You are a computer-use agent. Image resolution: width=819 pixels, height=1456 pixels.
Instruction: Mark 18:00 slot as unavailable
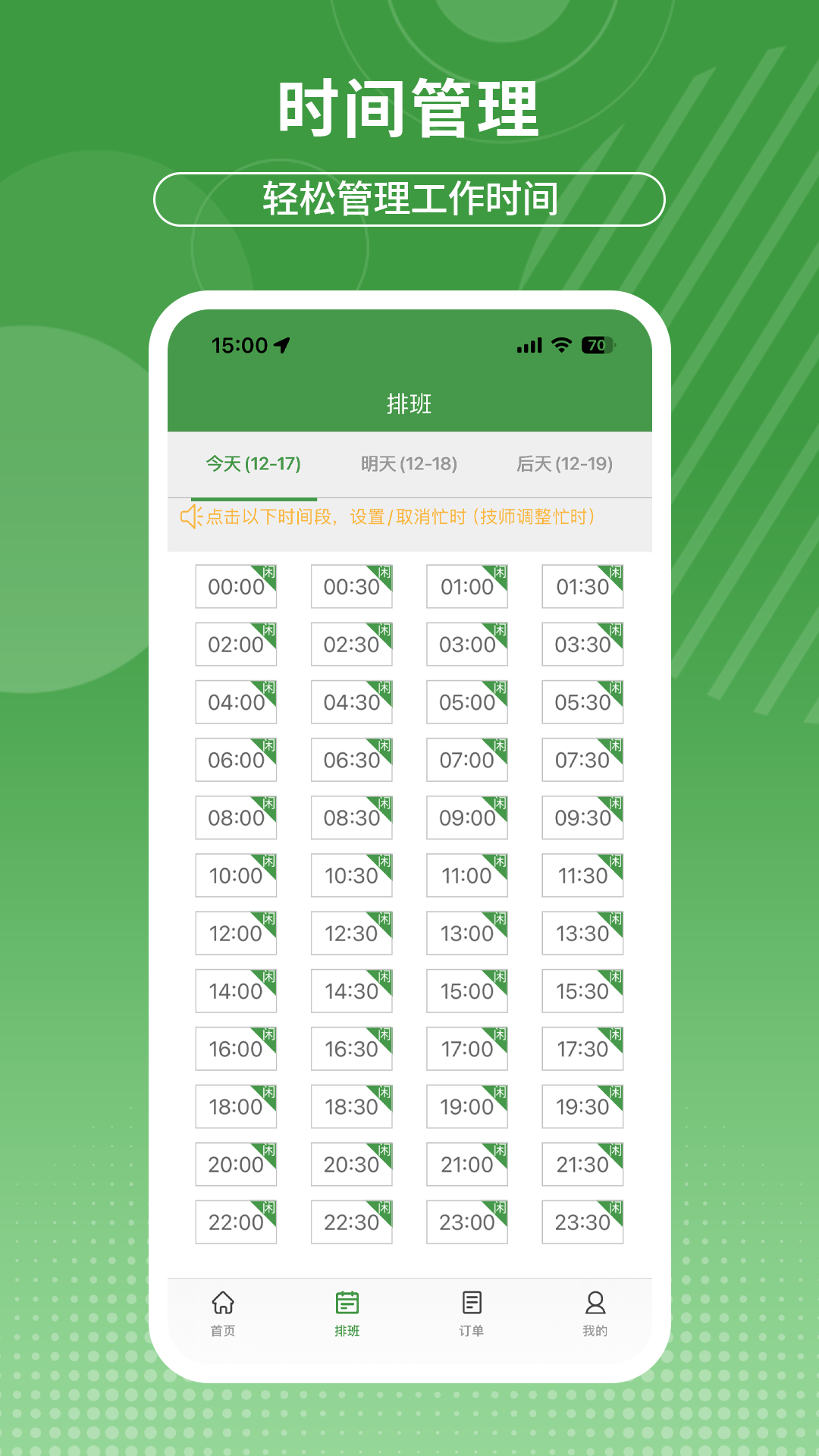236,1107
